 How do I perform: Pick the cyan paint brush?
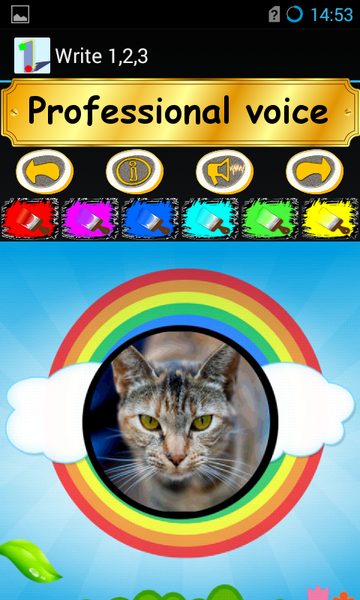(210, 218)
